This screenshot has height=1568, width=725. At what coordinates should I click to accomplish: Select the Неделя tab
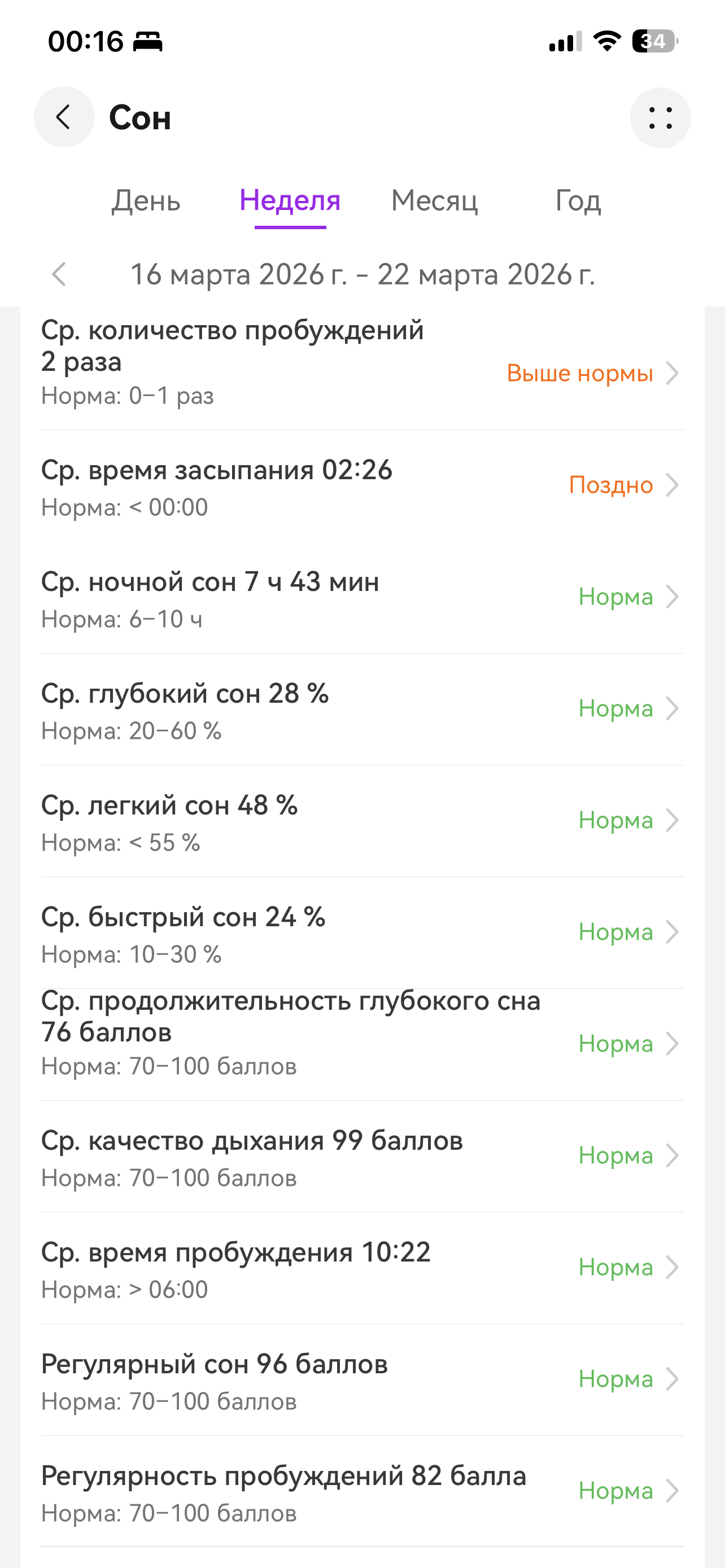[x=290, y=201]
